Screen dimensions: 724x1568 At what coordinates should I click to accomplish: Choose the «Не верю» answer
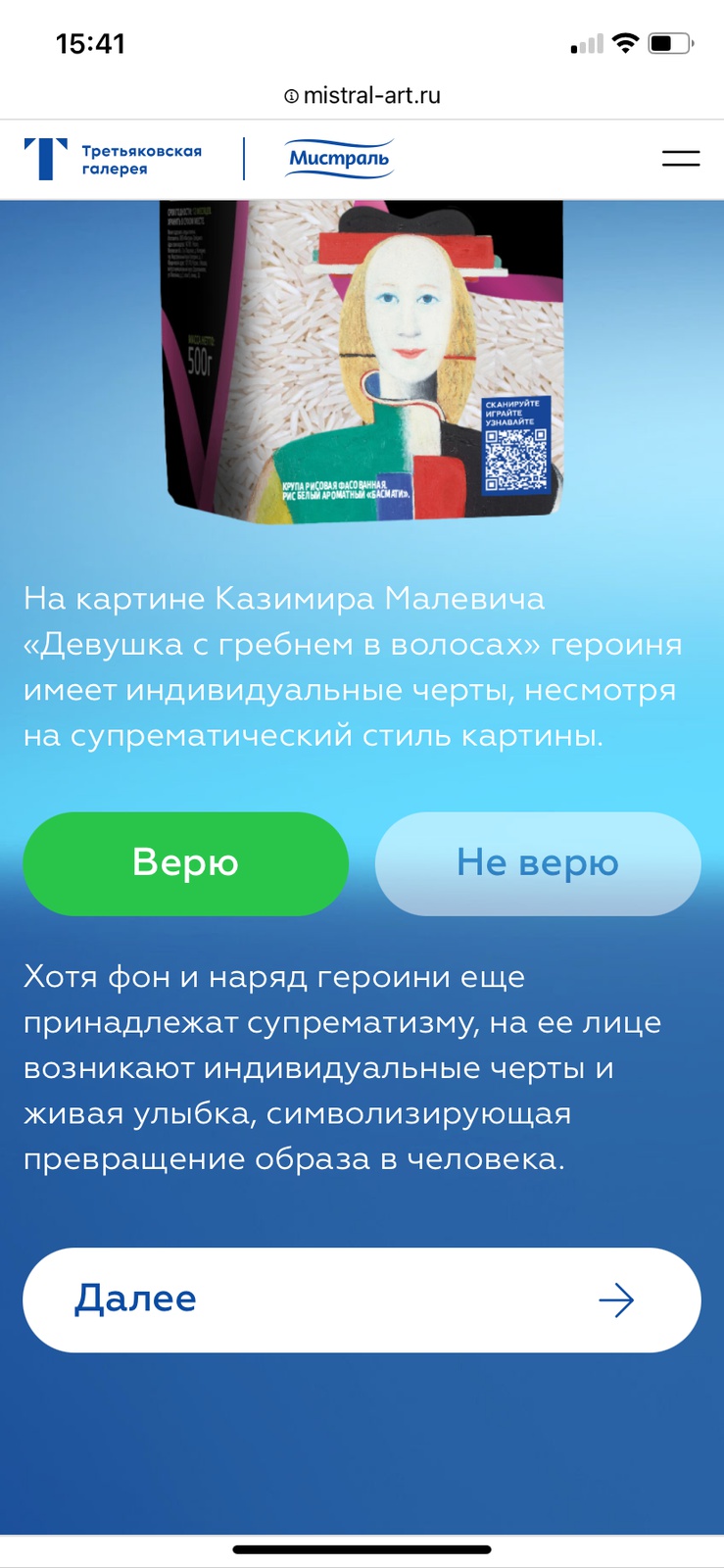click(x=538, y=863)
